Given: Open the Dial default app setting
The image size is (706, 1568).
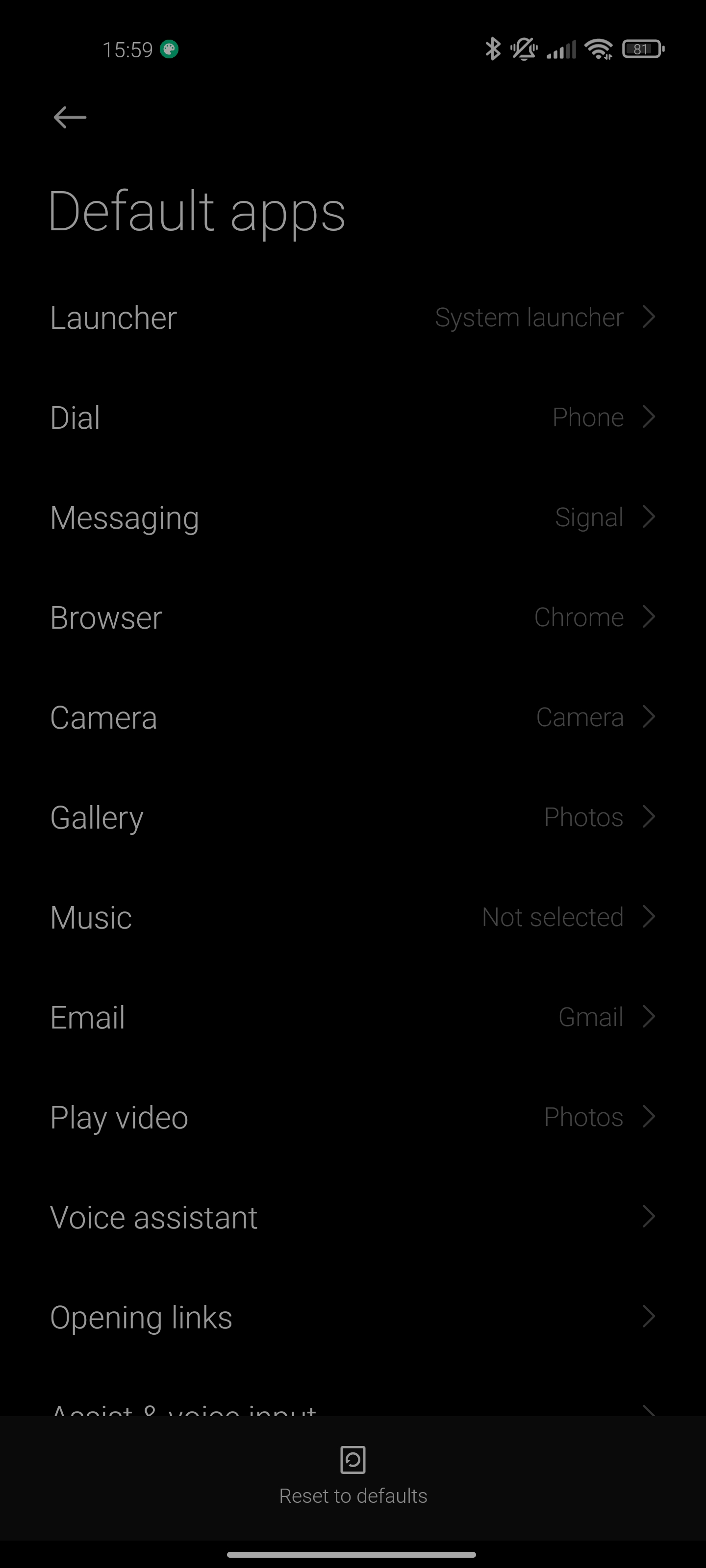Looking at the screenshot, I should point(353,417).
